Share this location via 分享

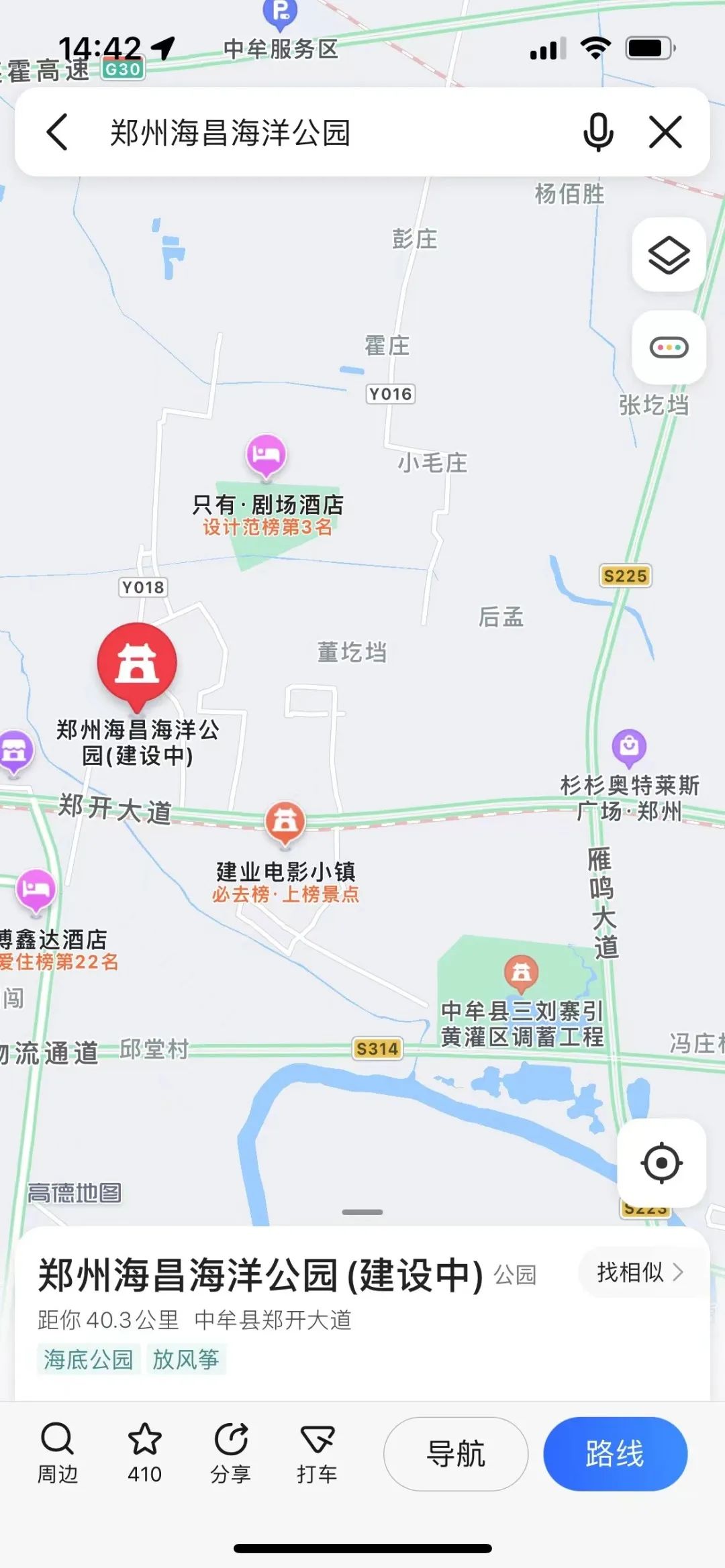click(231, 1453)
